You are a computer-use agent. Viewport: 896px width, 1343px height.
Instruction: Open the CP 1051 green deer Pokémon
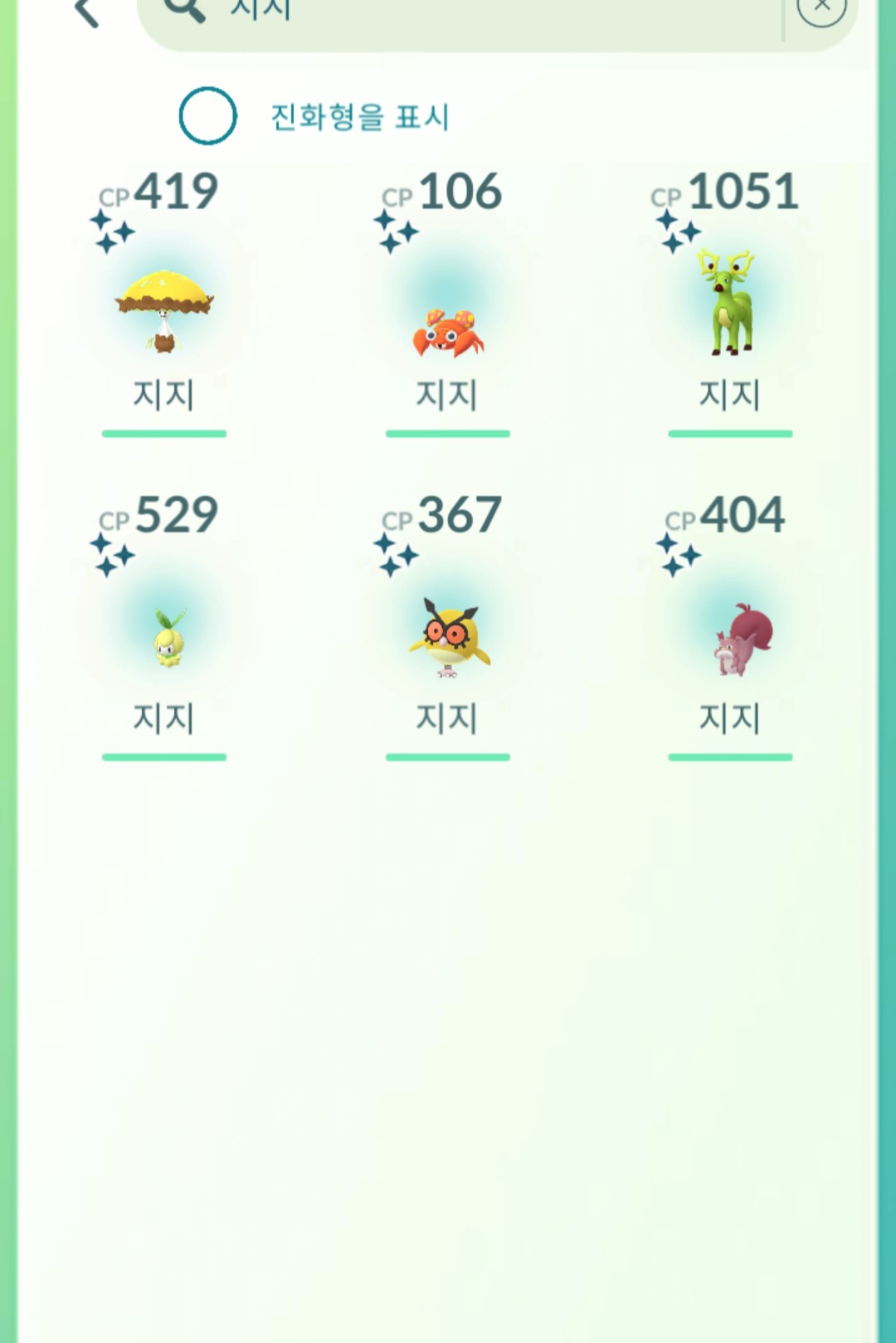[730, 304]
